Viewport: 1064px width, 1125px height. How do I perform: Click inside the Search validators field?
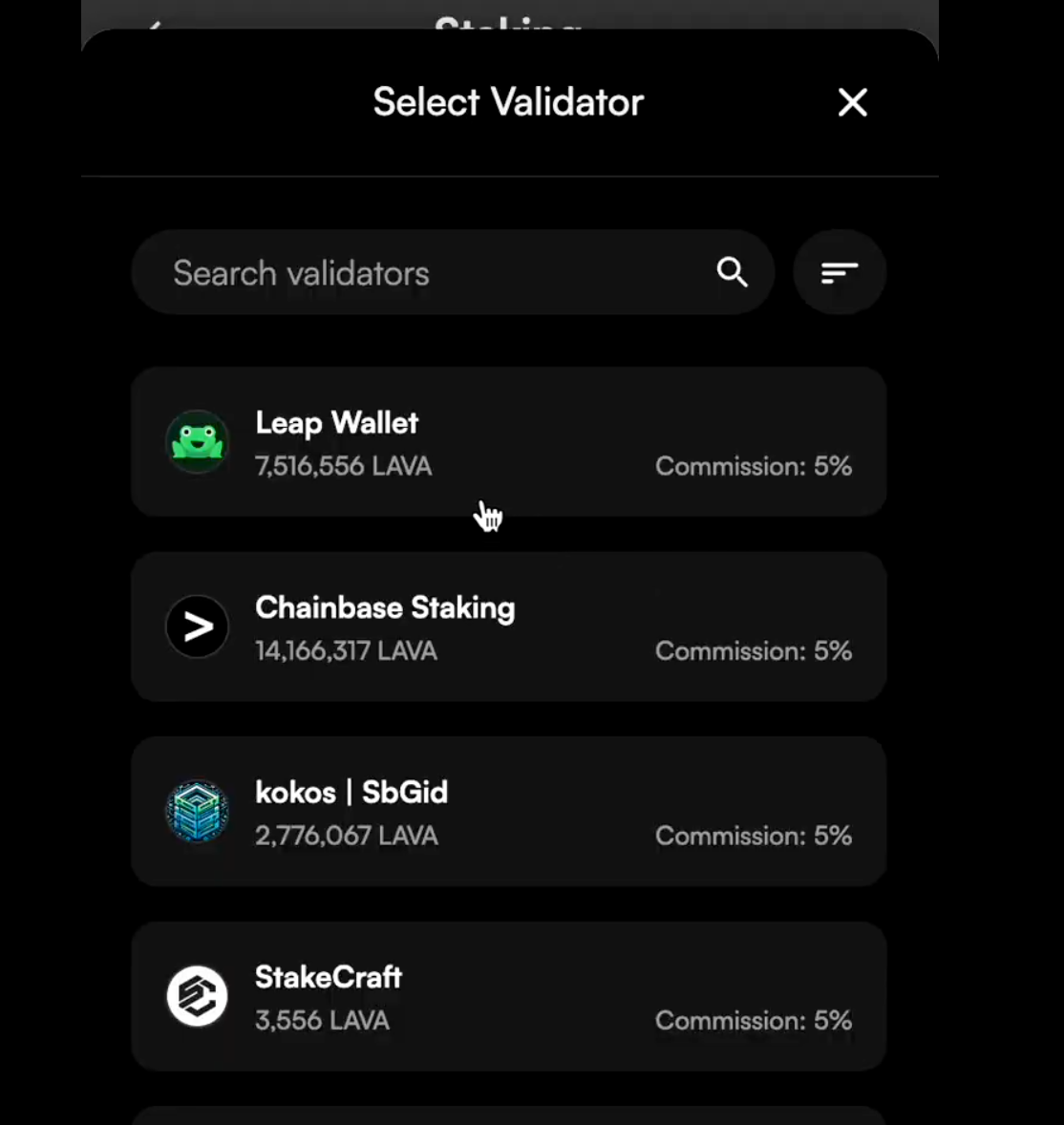coord(382,272)
